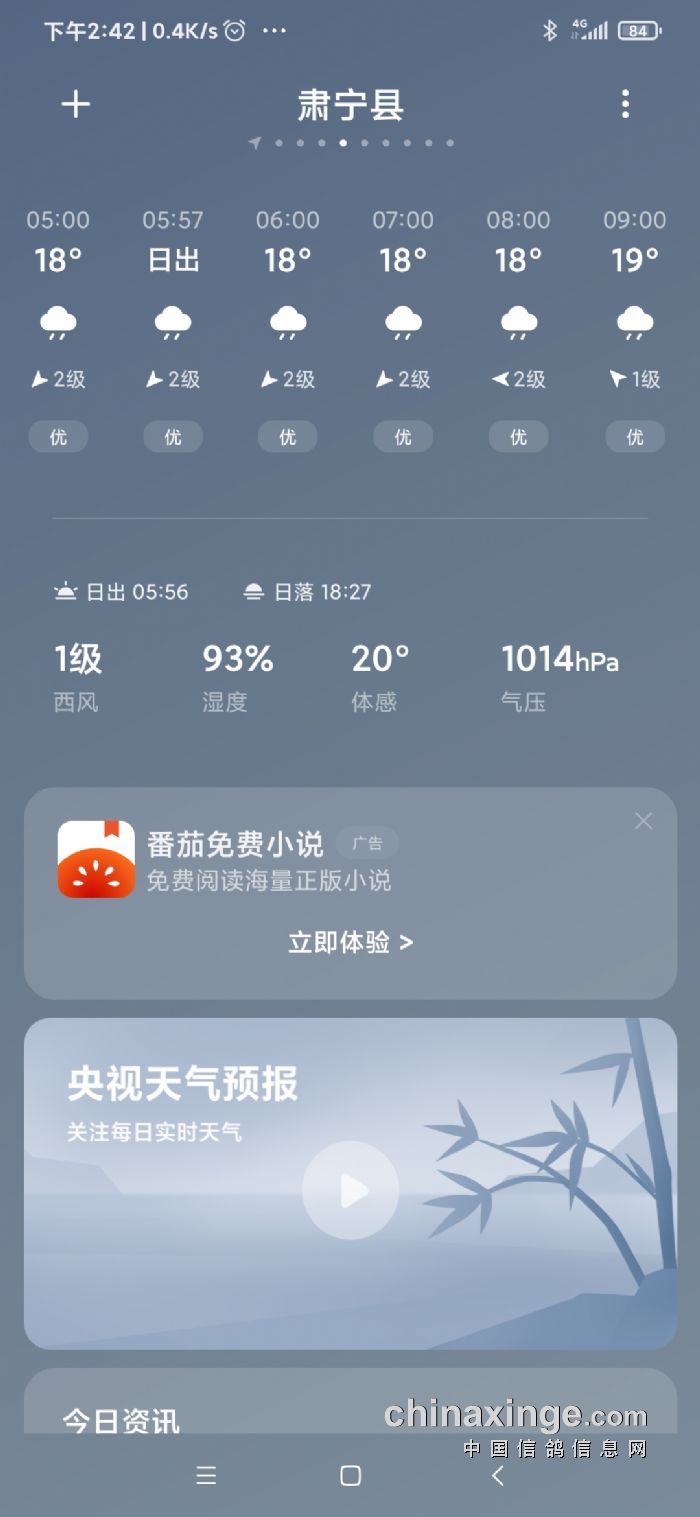Tap 立即体验 in the novel ad
Viewport: 700px width, 1517px height.
pos(350,942)
